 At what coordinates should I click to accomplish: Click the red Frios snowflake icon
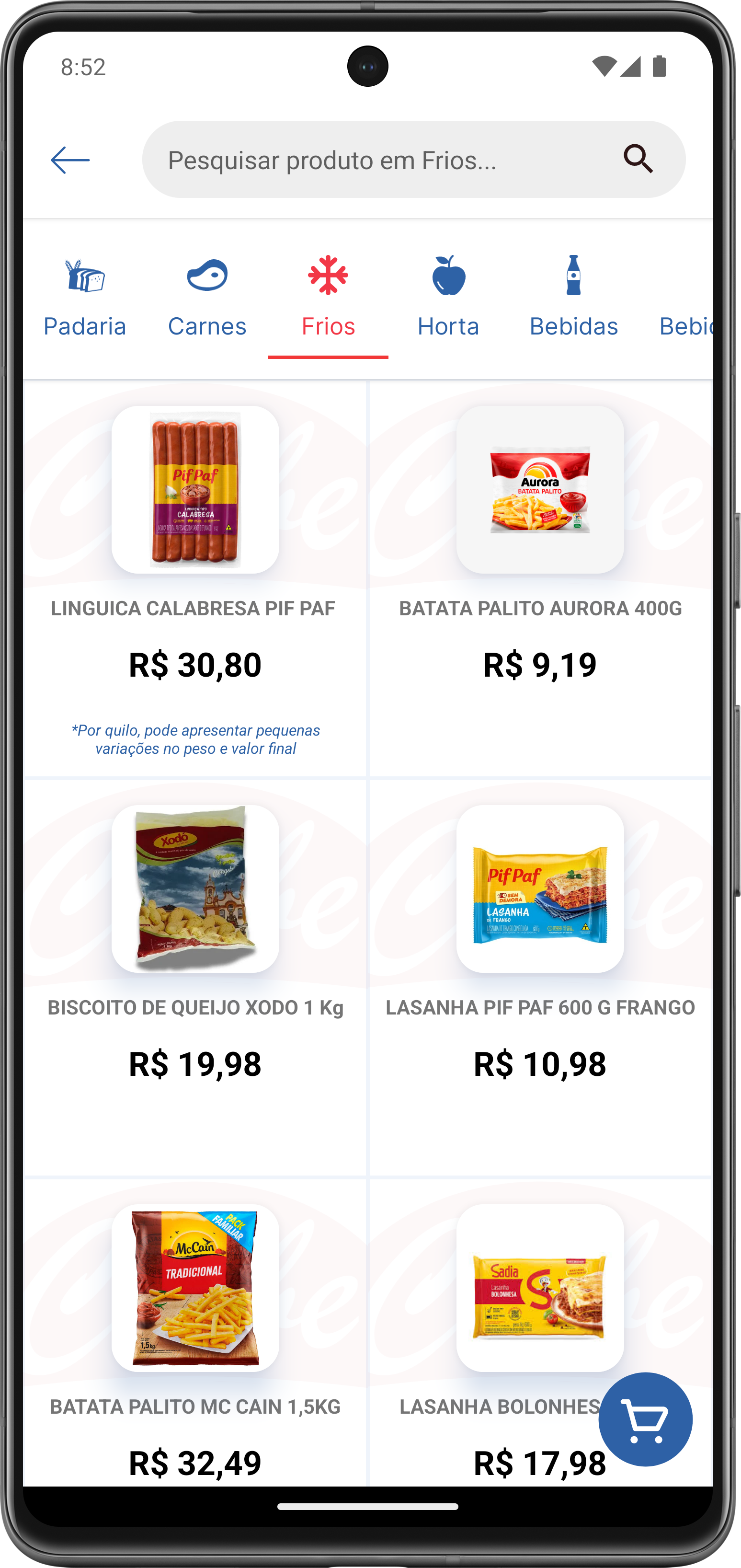328,276
